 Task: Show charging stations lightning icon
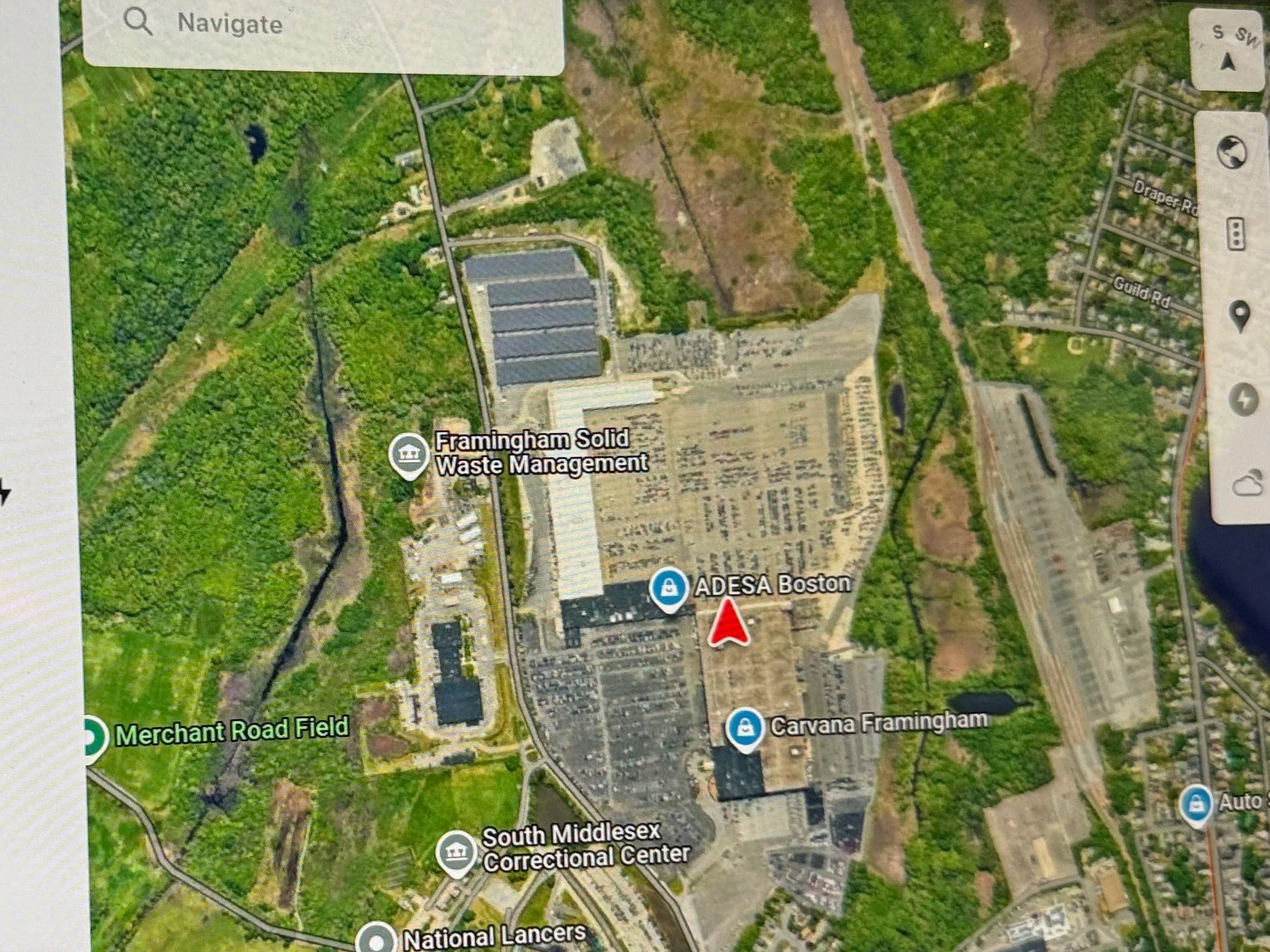click(1244, 399)
